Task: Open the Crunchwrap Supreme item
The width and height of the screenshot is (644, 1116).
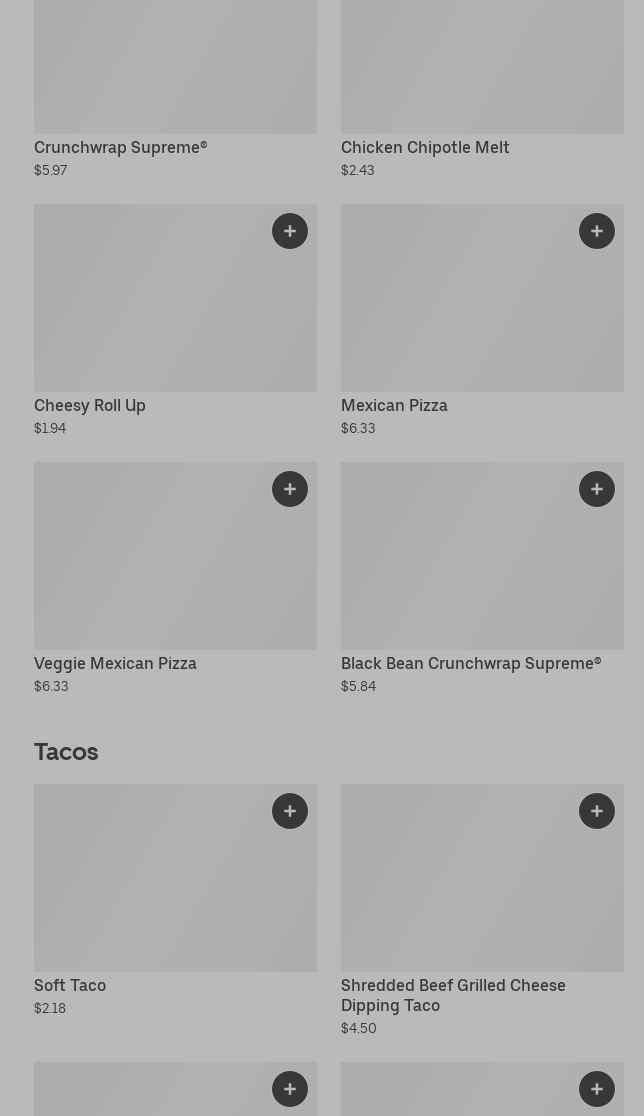Action: click(x=175, y=80)
